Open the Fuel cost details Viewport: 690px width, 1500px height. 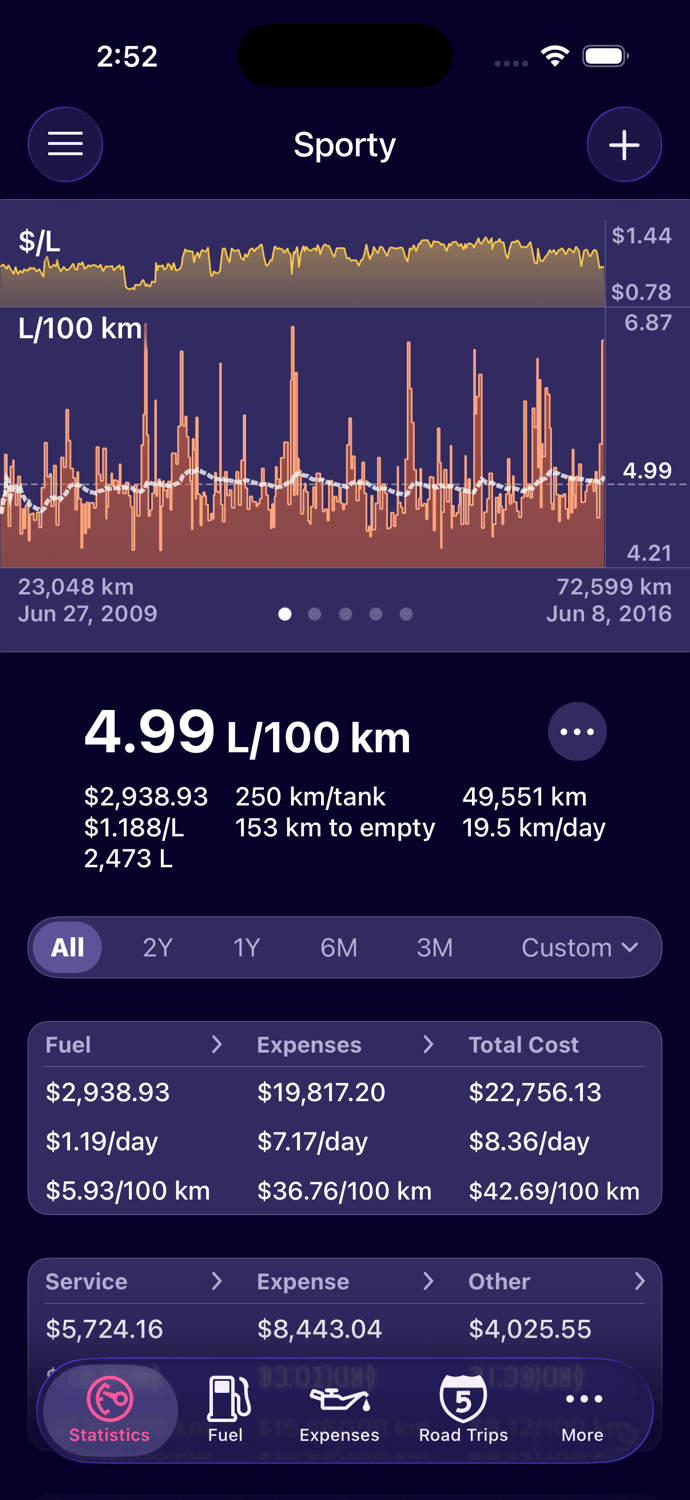click(135, 1044)
